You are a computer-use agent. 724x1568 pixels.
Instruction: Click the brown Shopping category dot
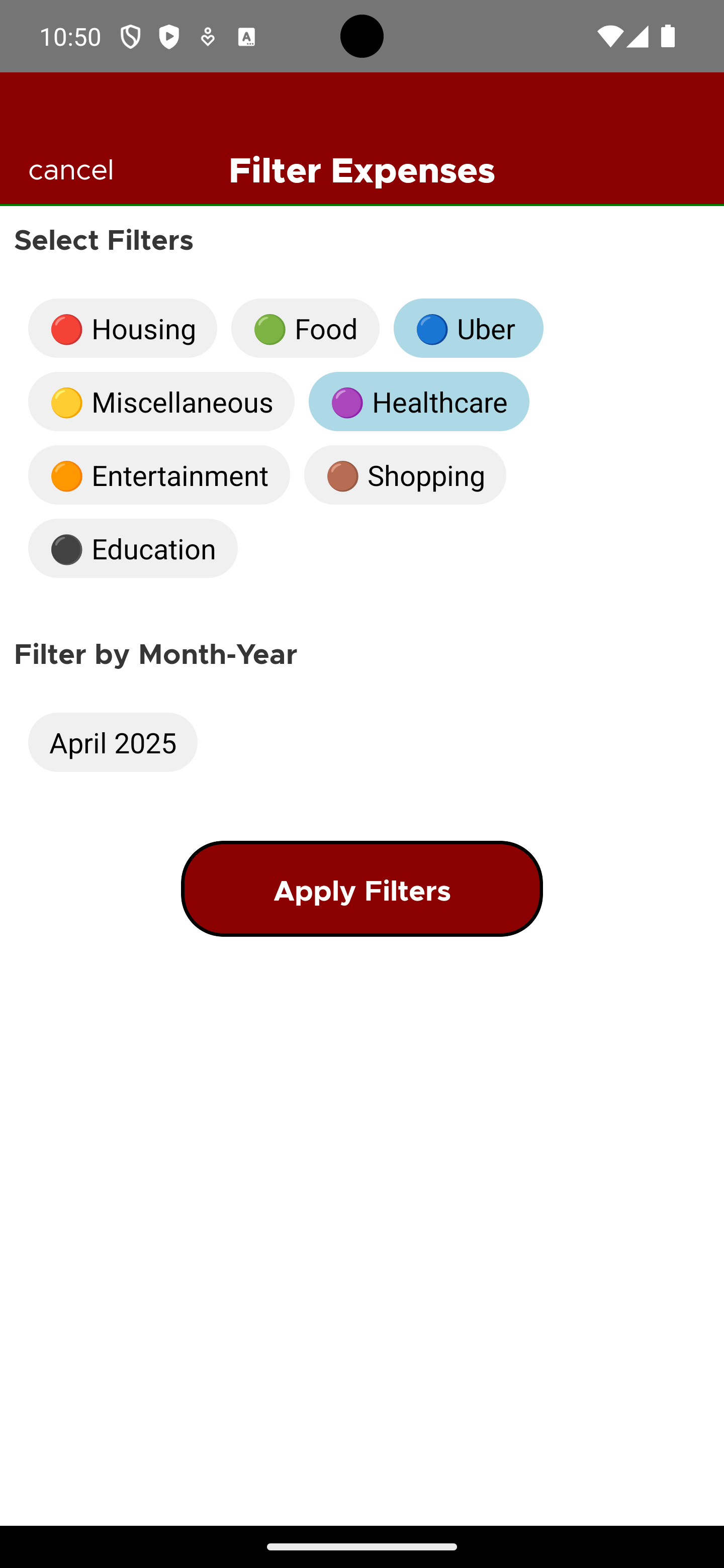342,475
